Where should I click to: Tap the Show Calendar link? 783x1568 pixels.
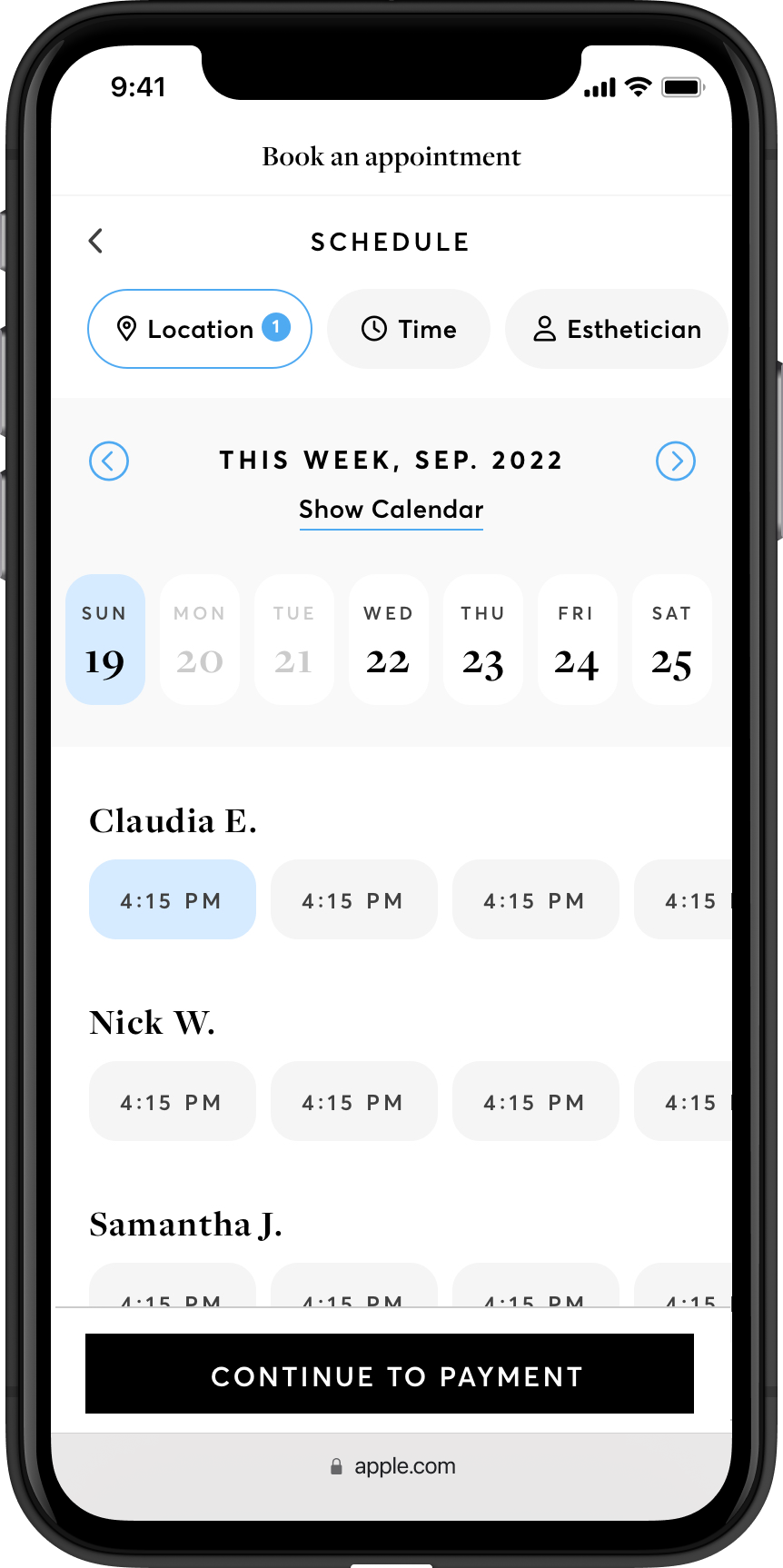(x=391, y=510)
